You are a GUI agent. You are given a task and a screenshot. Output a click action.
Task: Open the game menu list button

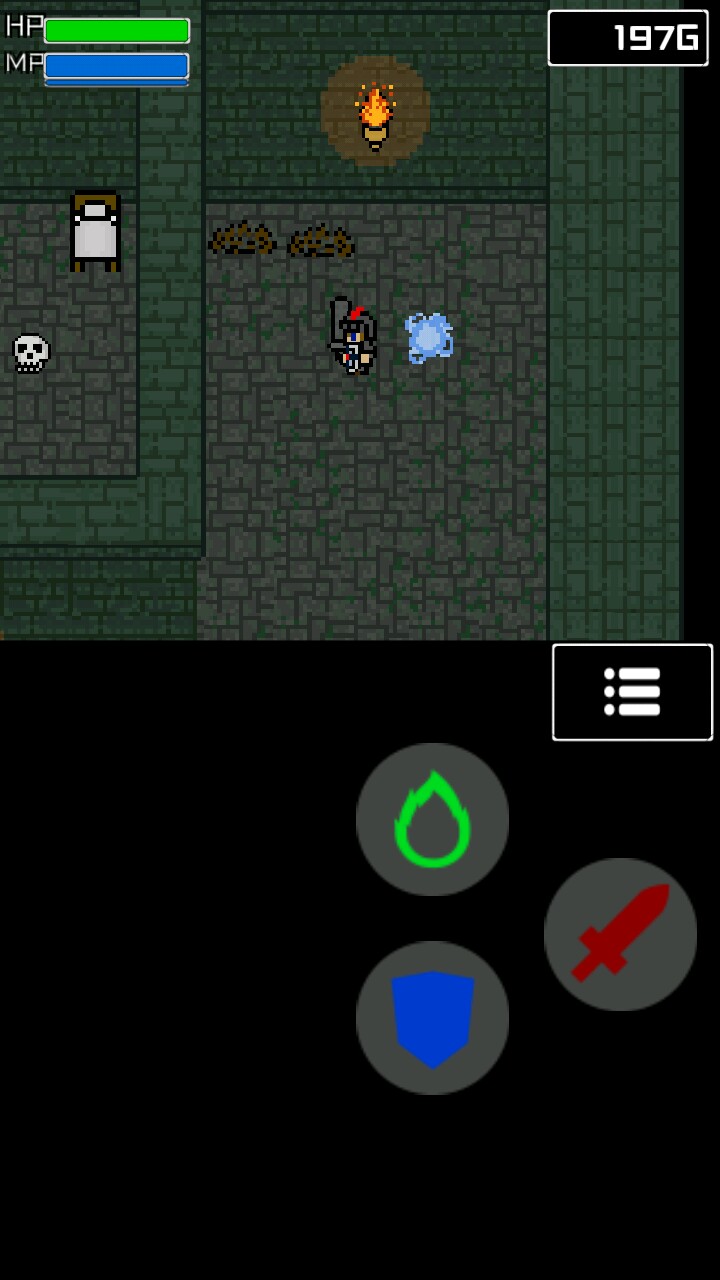632,692
